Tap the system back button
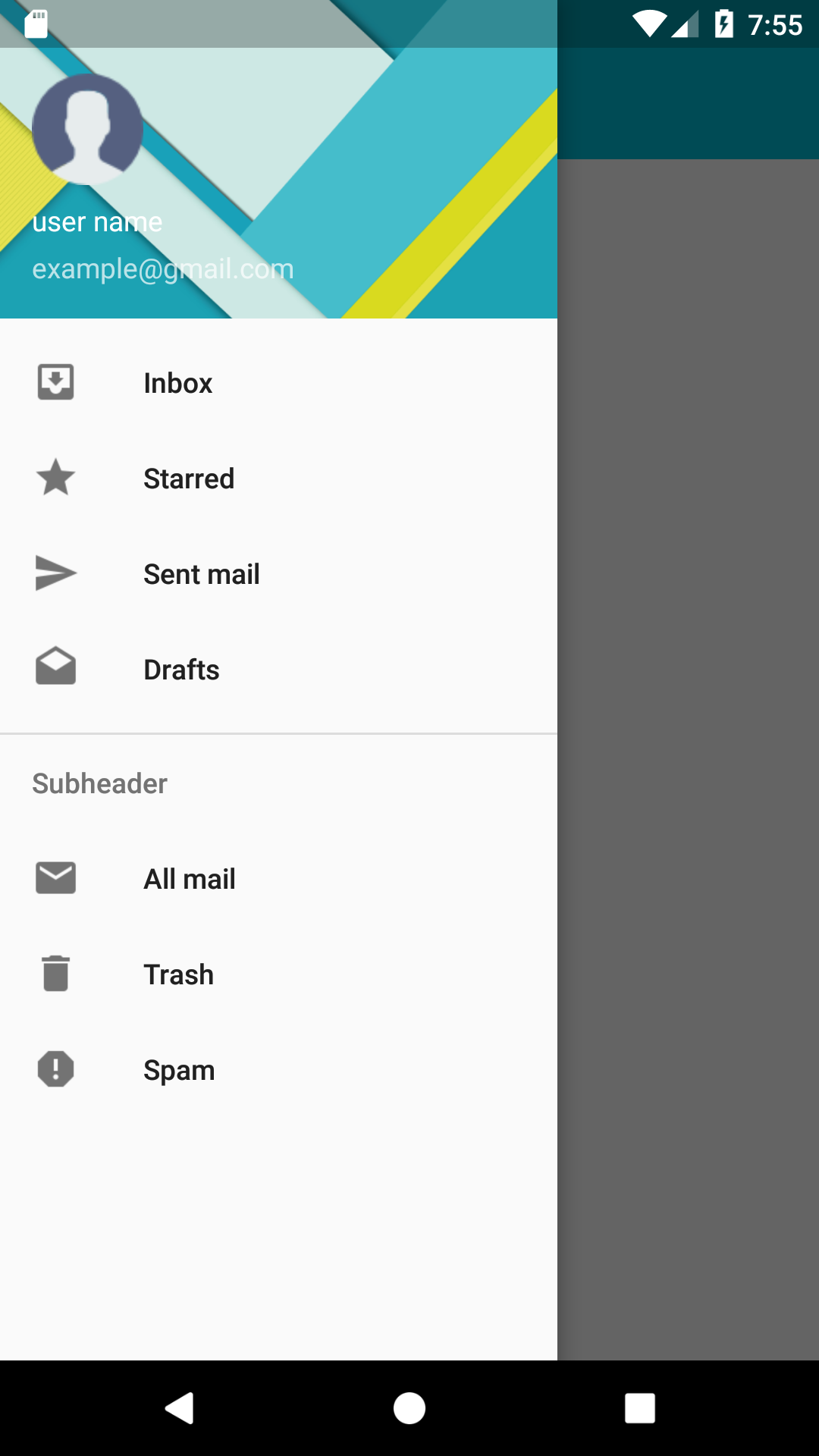The height and width of the screenshot is (1456, 819). click(180, 1408)
